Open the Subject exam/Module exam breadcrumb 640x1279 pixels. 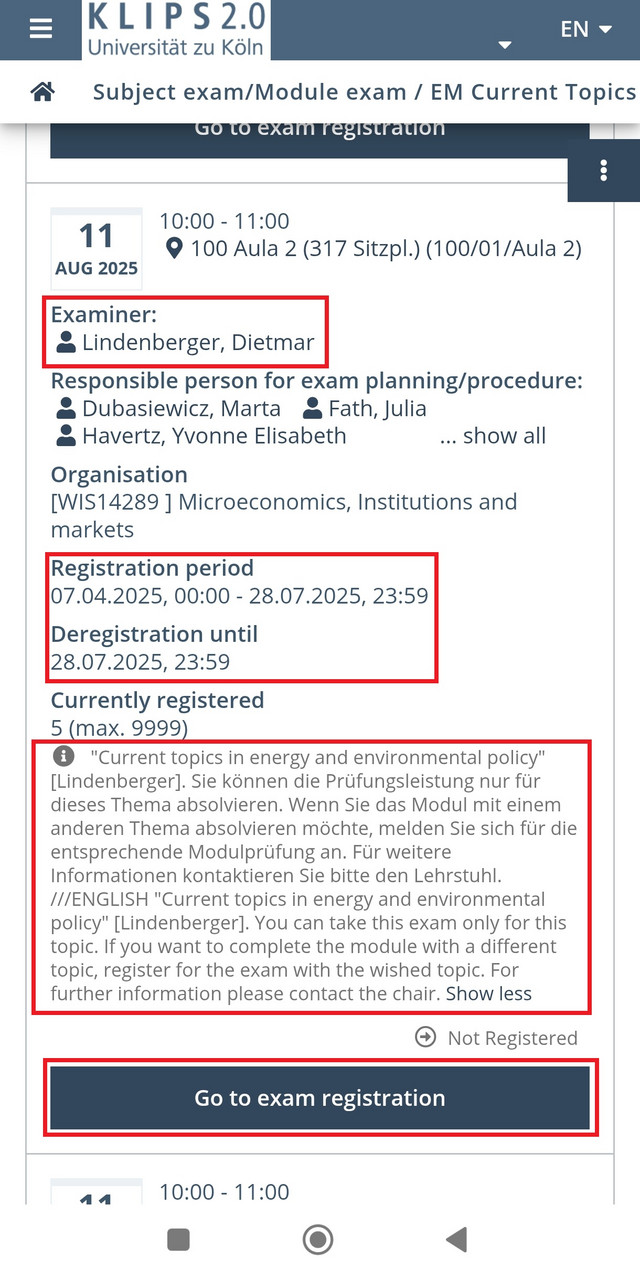tap(248, 92)
